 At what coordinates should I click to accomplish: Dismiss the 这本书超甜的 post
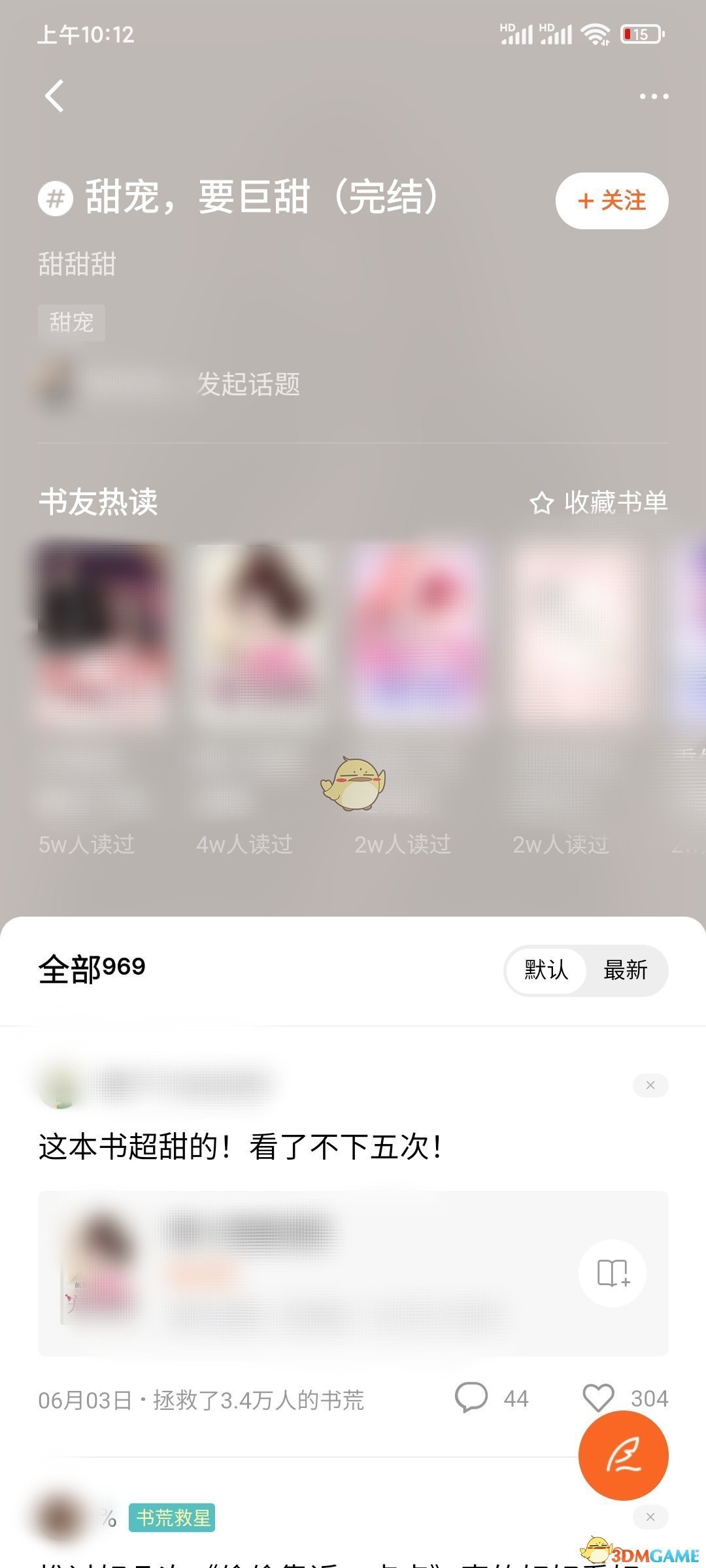650,1085
